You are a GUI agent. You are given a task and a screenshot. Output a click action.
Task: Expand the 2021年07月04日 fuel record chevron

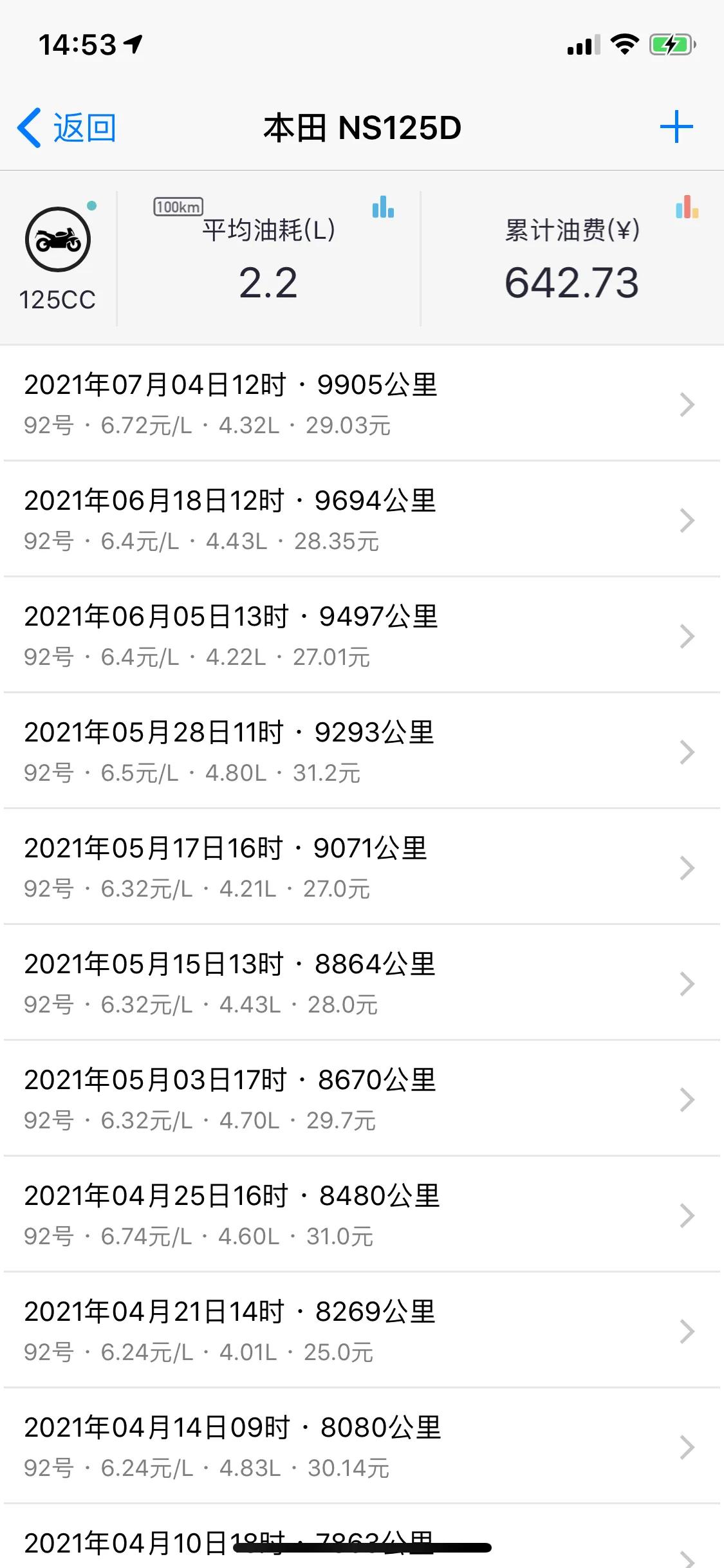pos(688,404)
